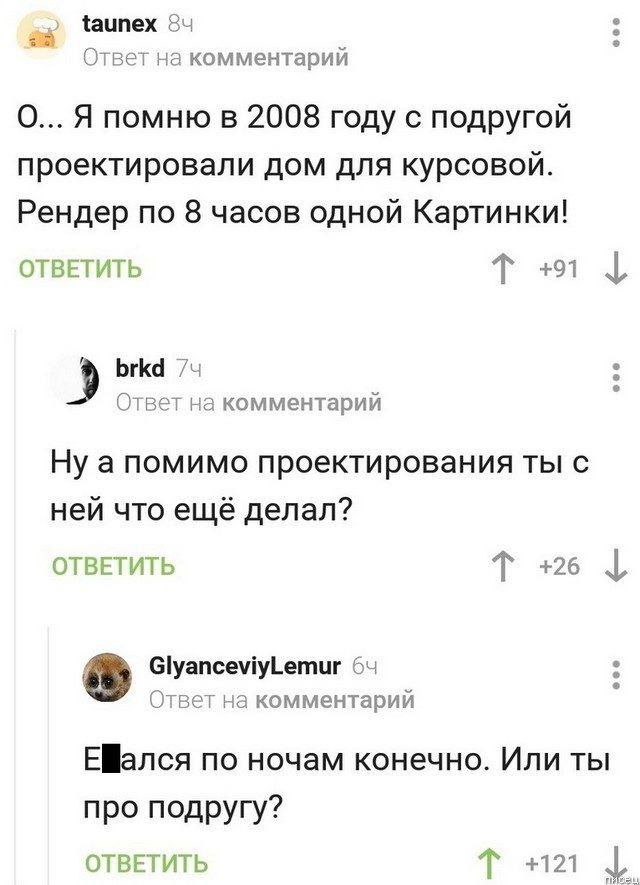The width and height of the screenshot is (640, 885).
Task: Open the overflow menu on GlyanceviyLemur's comment
Action: point(615,677)
